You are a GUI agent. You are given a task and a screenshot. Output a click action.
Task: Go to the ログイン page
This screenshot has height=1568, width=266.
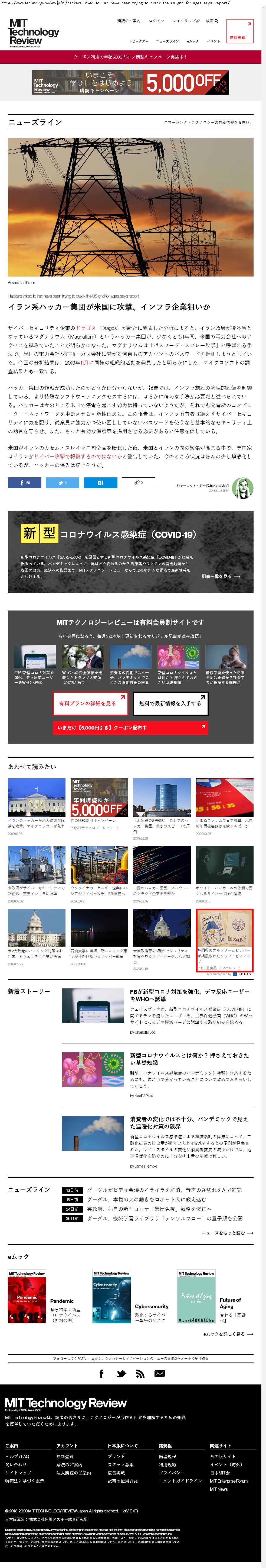tap(156, 21)
